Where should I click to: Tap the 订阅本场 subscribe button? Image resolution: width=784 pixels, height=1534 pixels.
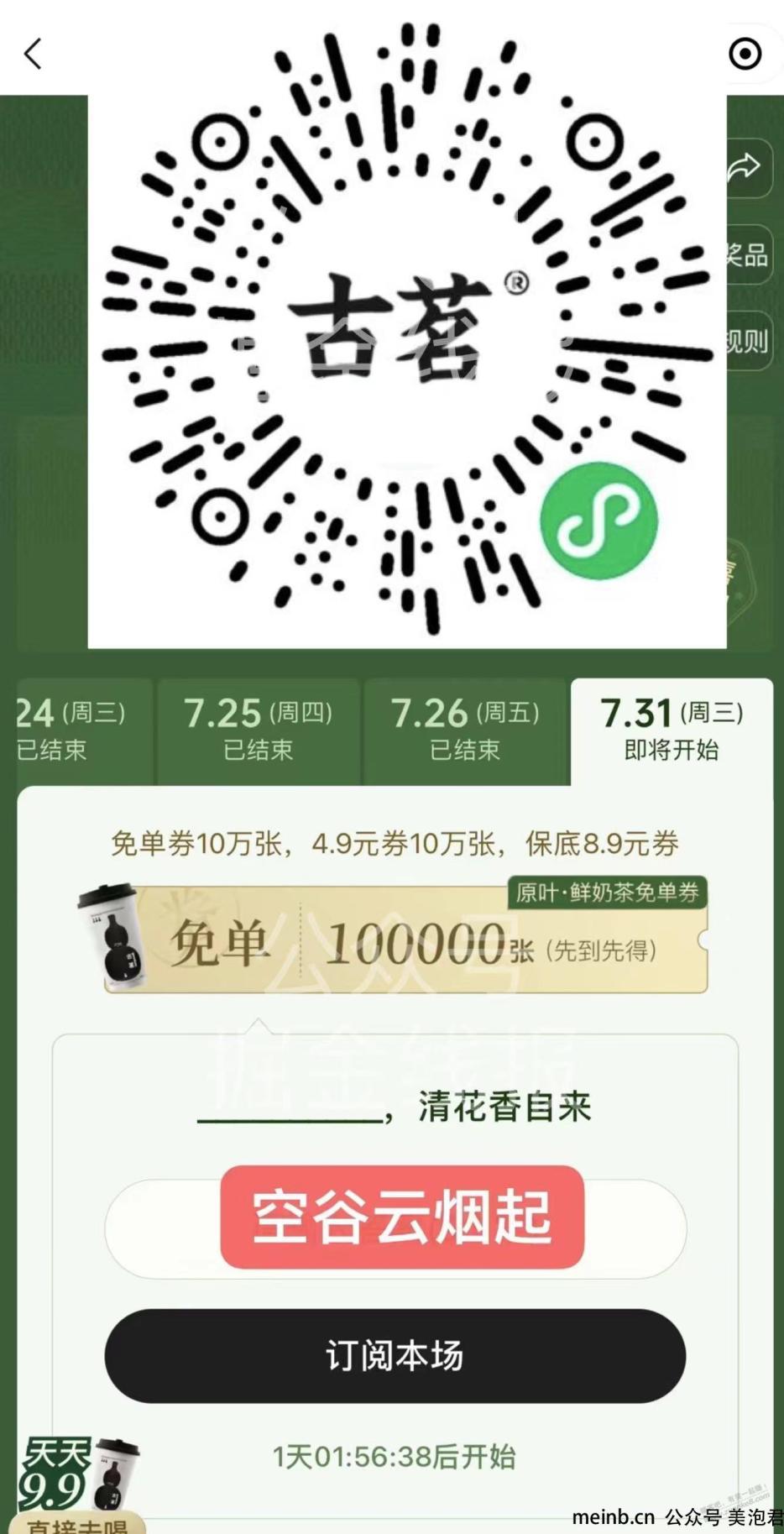coord(395,1355)
